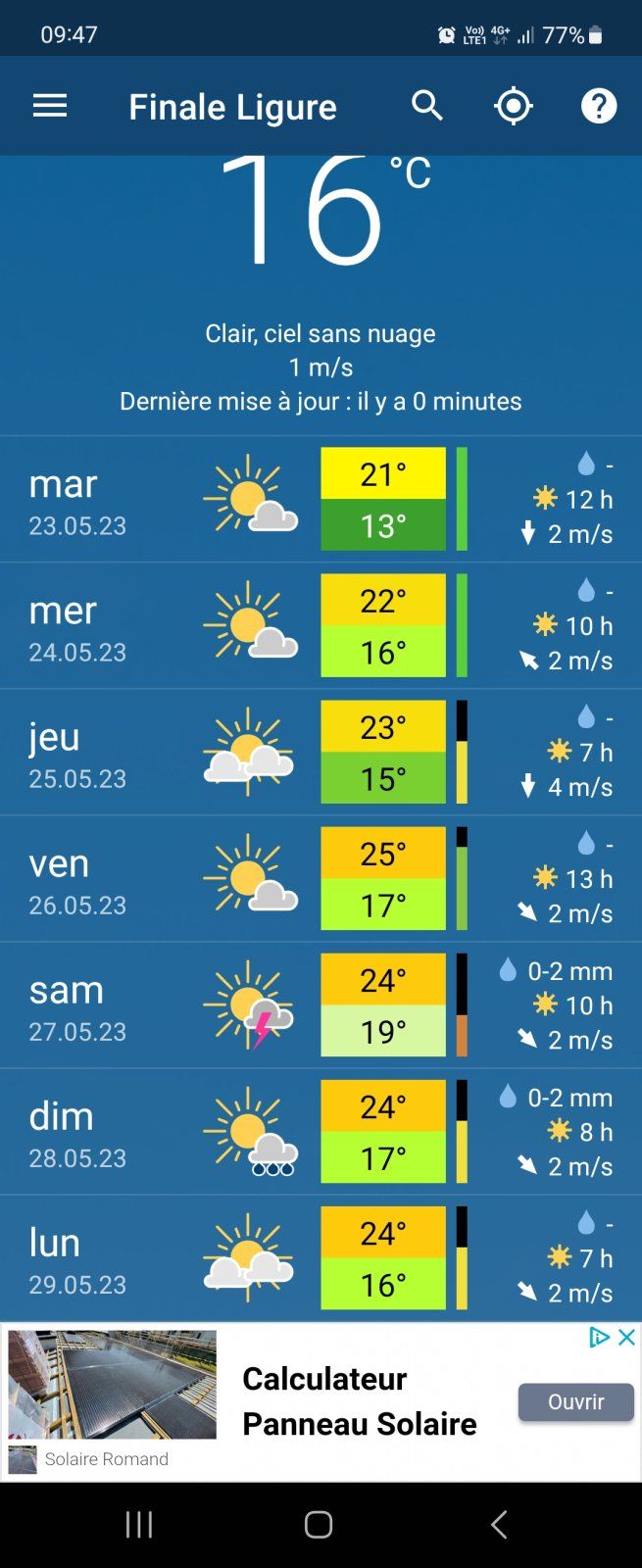Close the Solaire Romand ad banner
The width and height of the screenshot is (642, 1568).
pos(627,1337)
